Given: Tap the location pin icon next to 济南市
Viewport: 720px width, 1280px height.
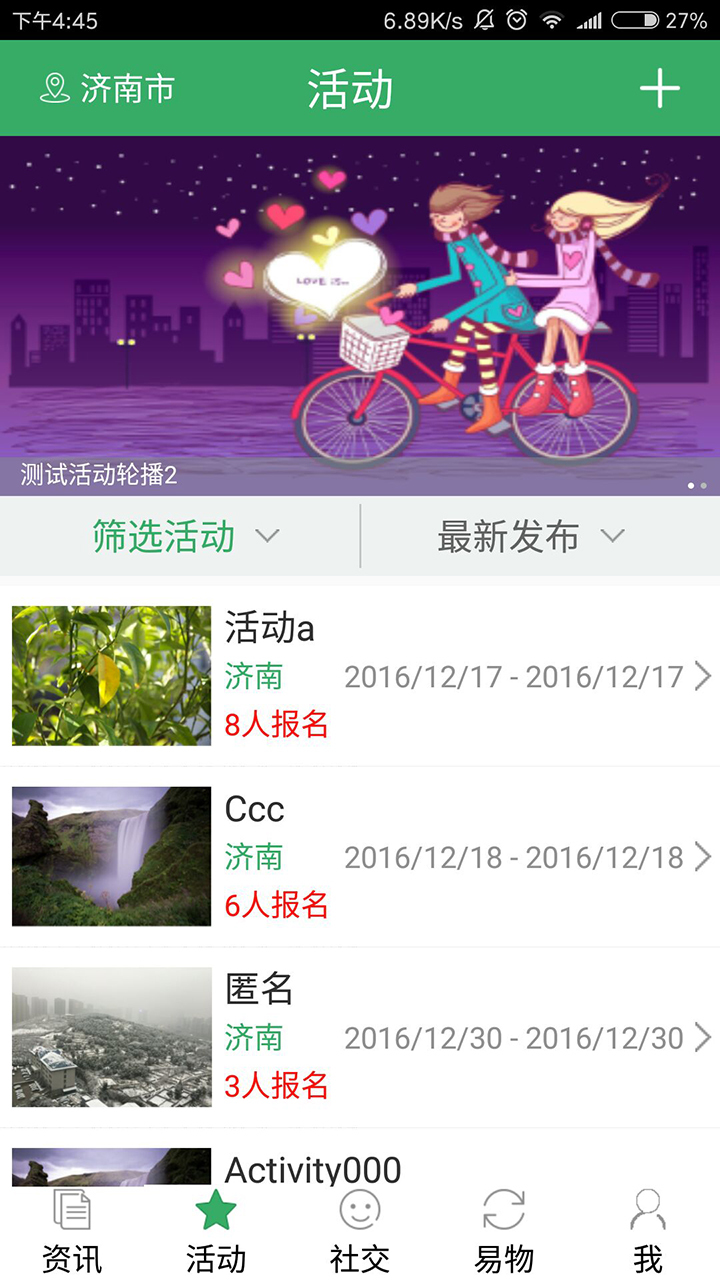Looking at the screenshot, I should pos(53,88).
